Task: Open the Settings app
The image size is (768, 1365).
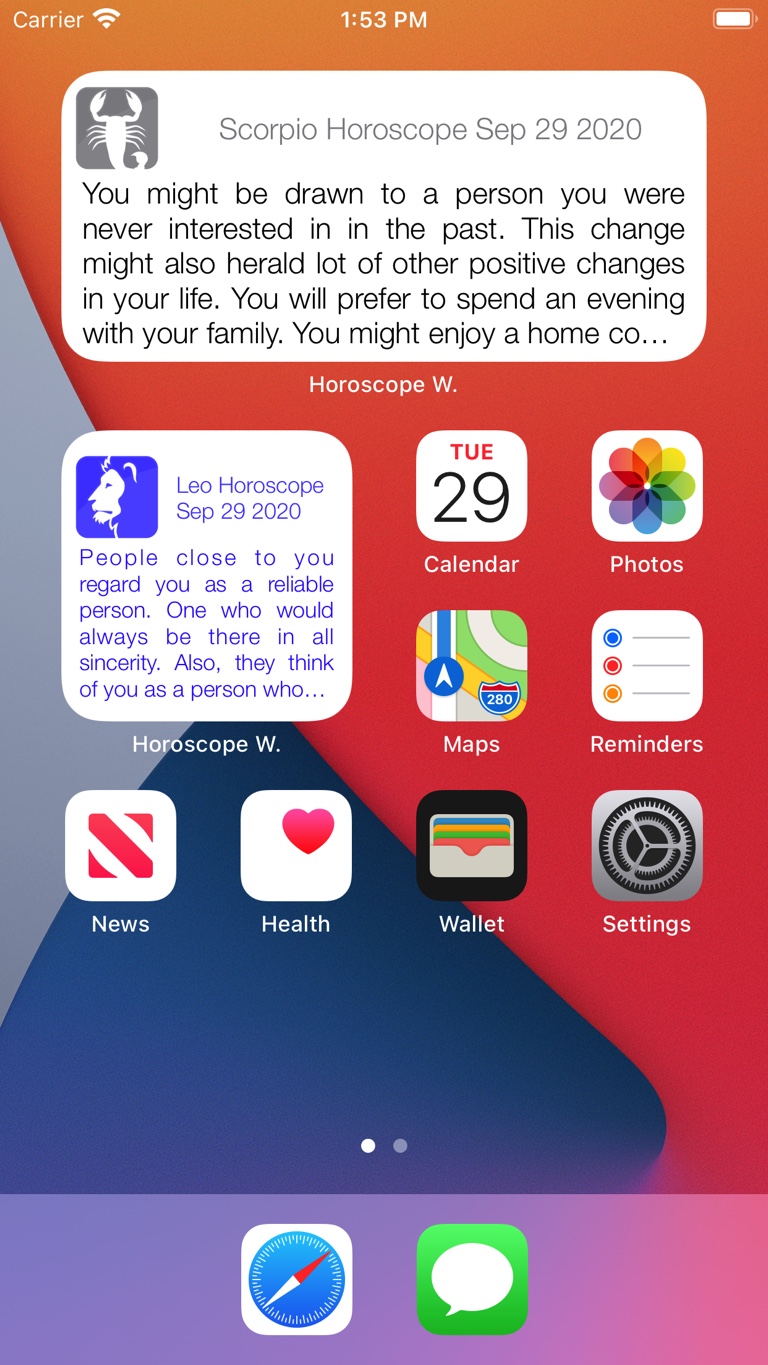Action: point(647,846)
